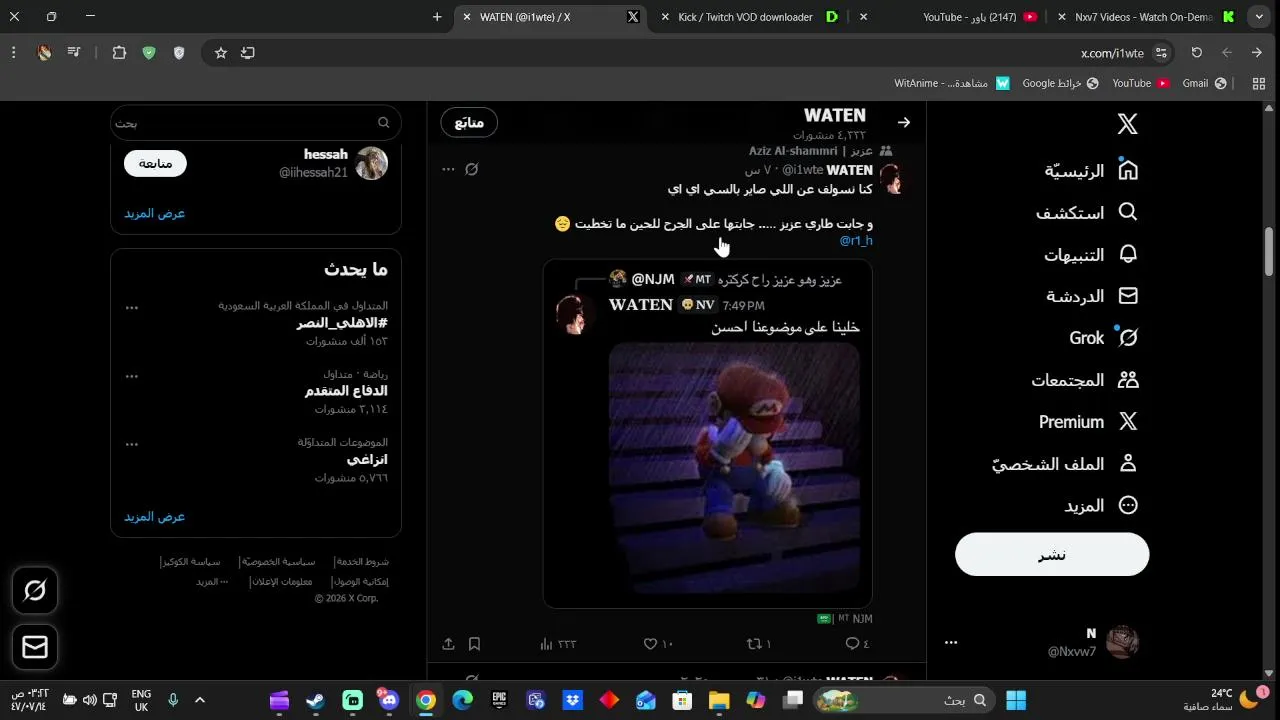
Task: Repost WATEN's post about Aziz
Action: point(755,644)
